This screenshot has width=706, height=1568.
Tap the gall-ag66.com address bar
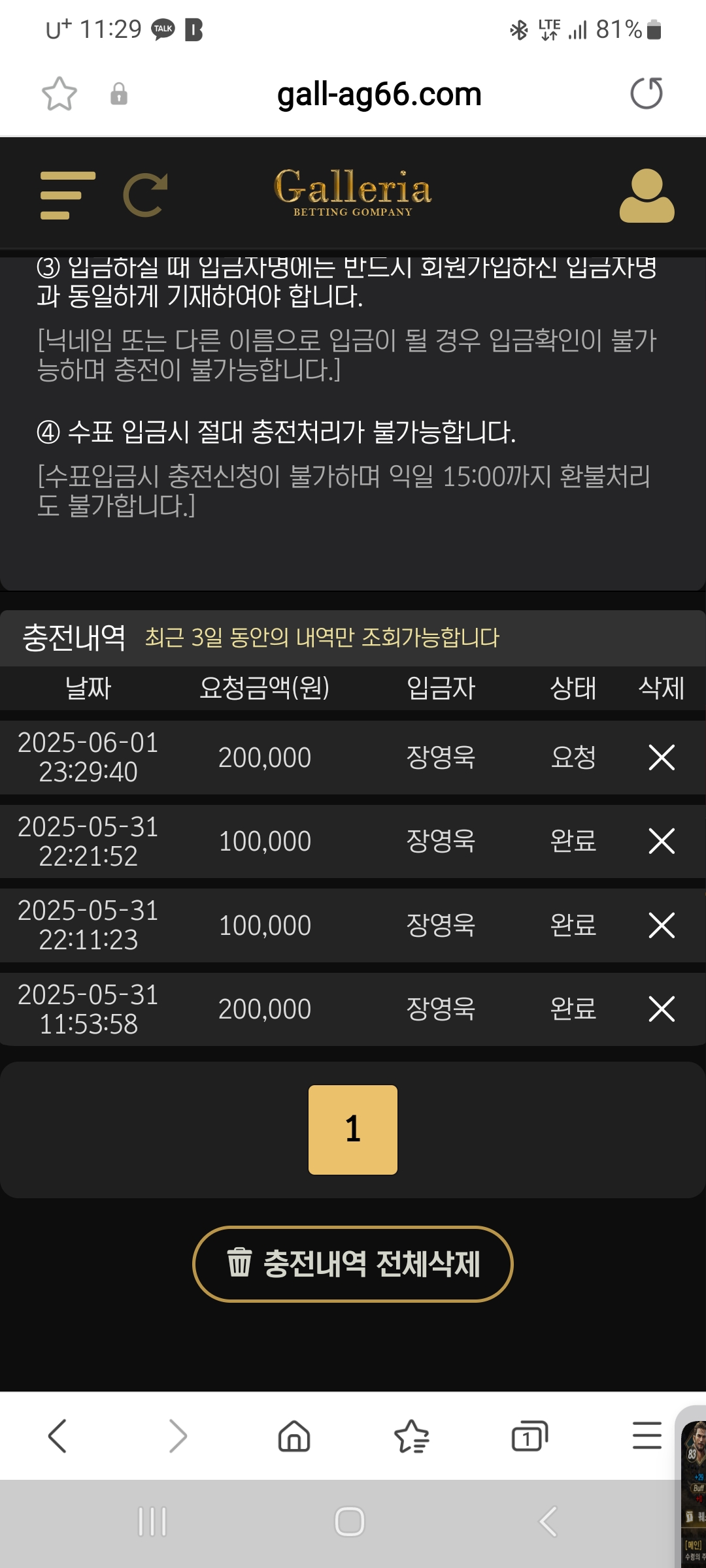(379, 94)
